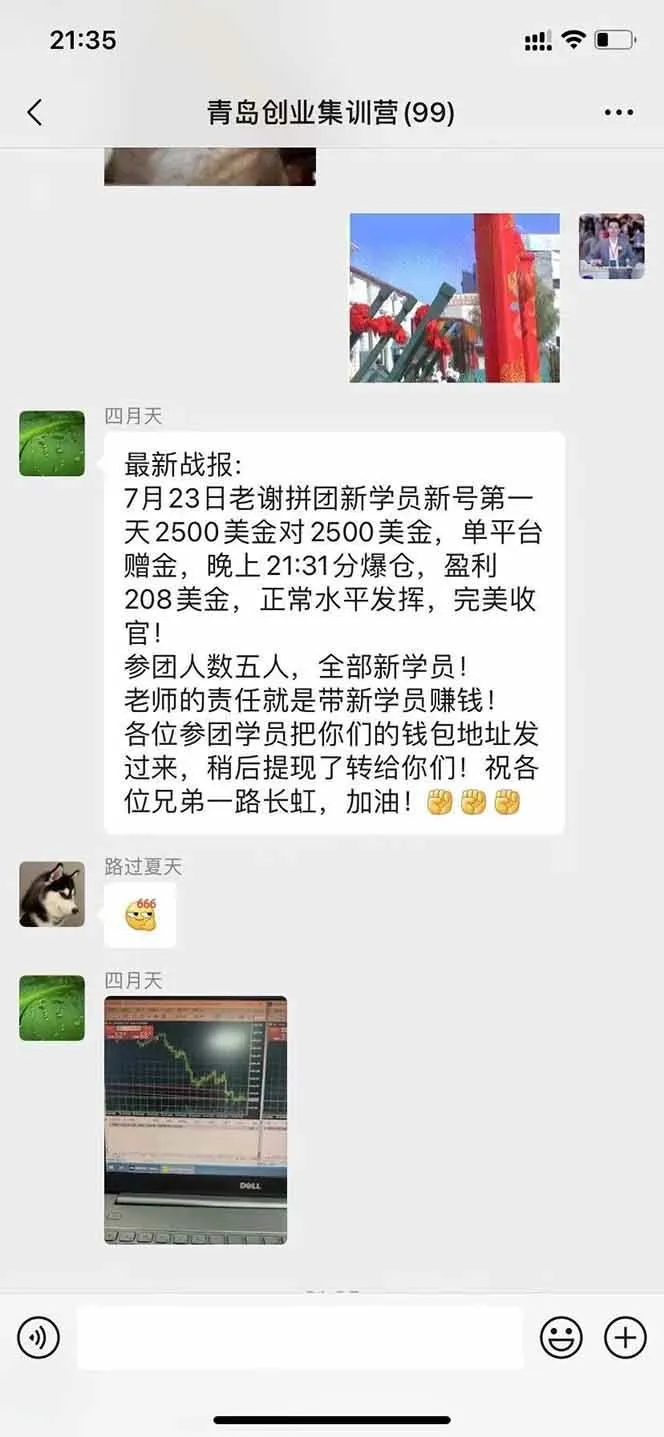Switch to voice message input

coord(38,1337)
